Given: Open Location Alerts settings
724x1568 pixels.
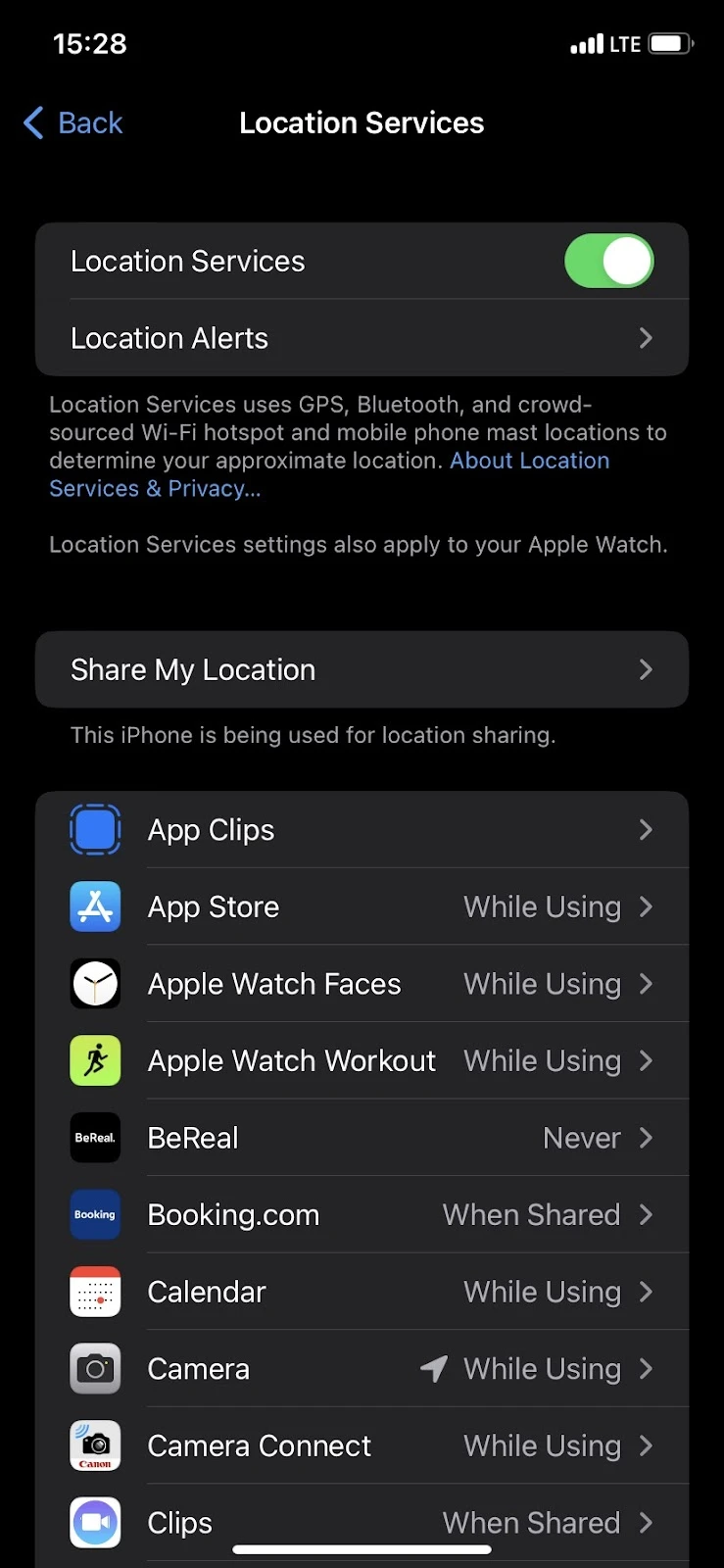Looking at the screenshot, I should tap(362, 338).
